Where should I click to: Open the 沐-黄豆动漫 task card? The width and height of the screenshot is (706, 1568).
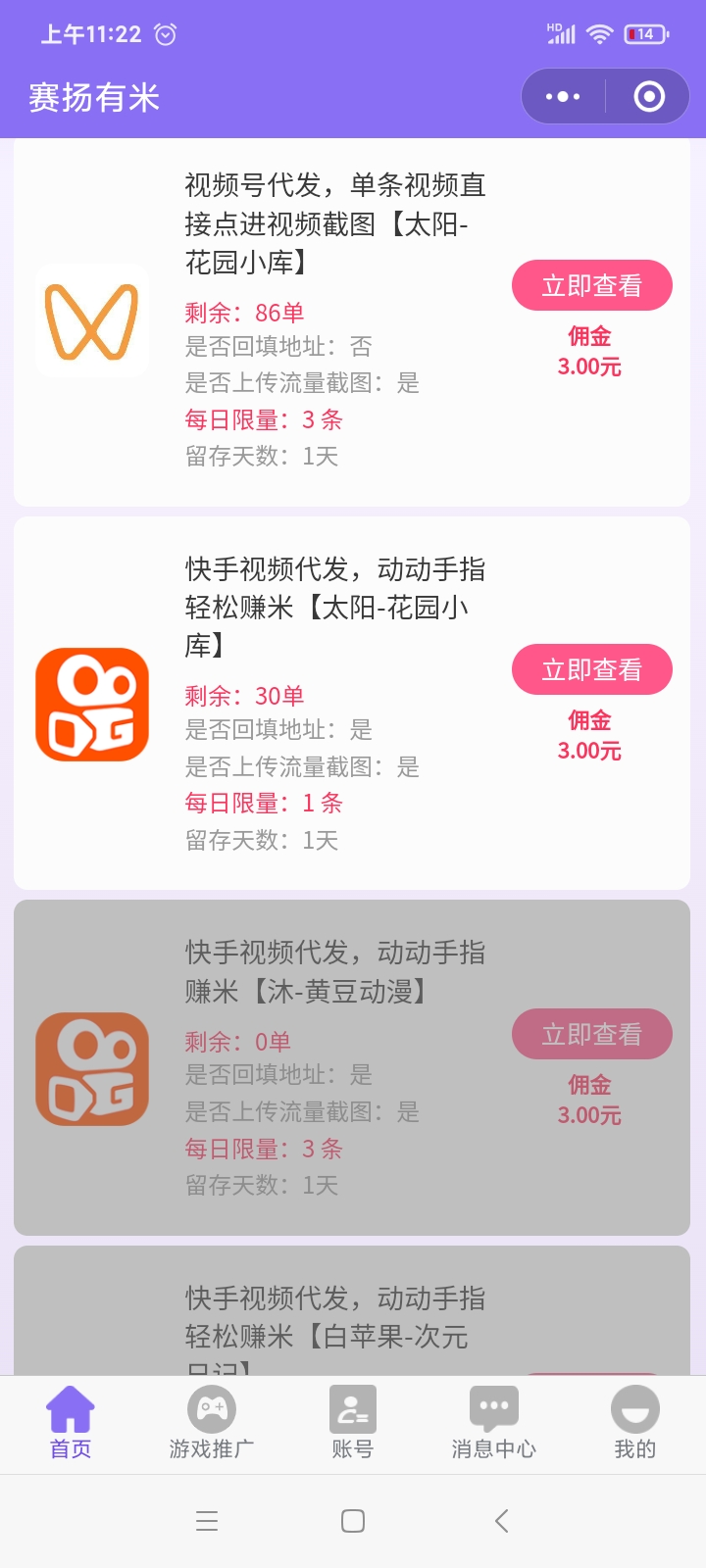[x=333, y=972]
